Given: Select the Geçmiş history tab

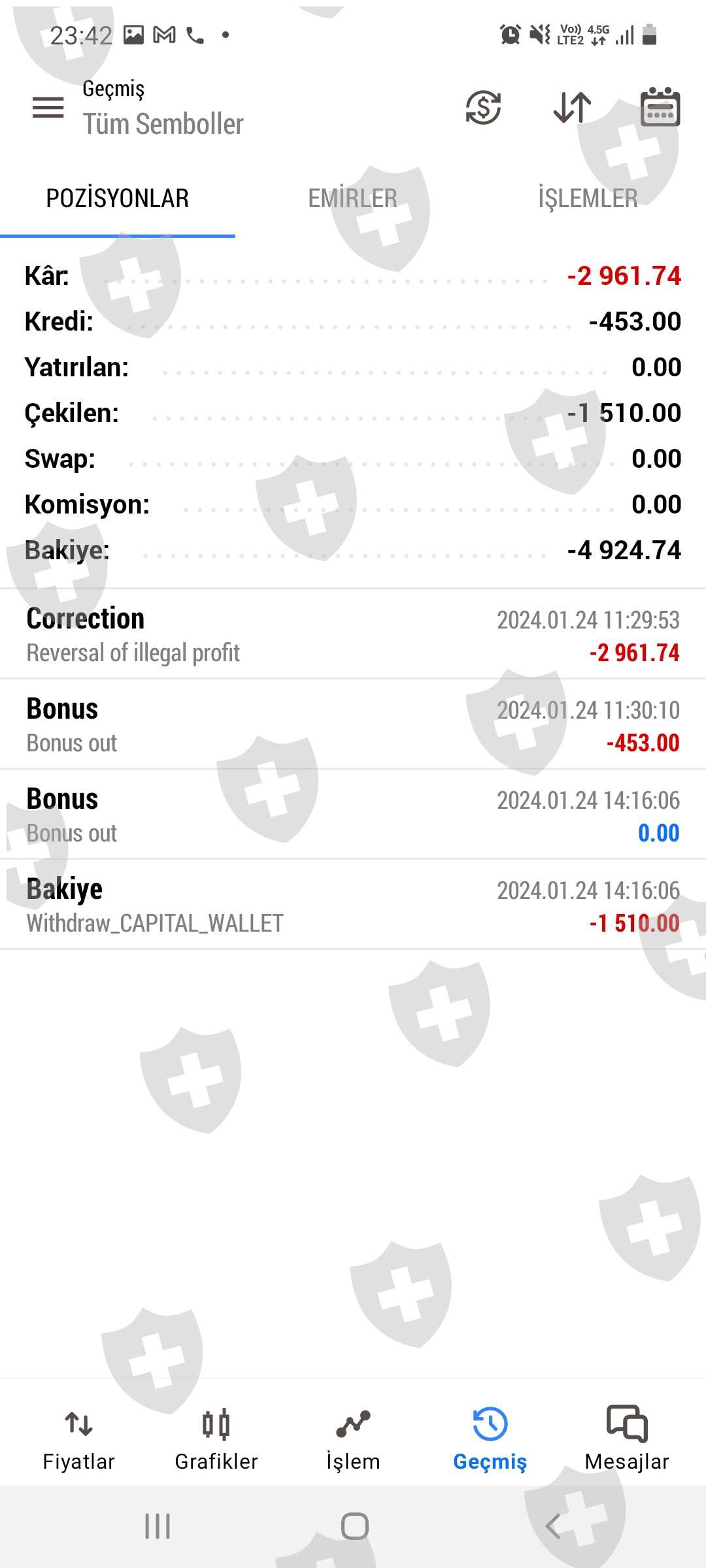Looking at the screenshot, I should pyautogui.click(x=490, y=1437).
